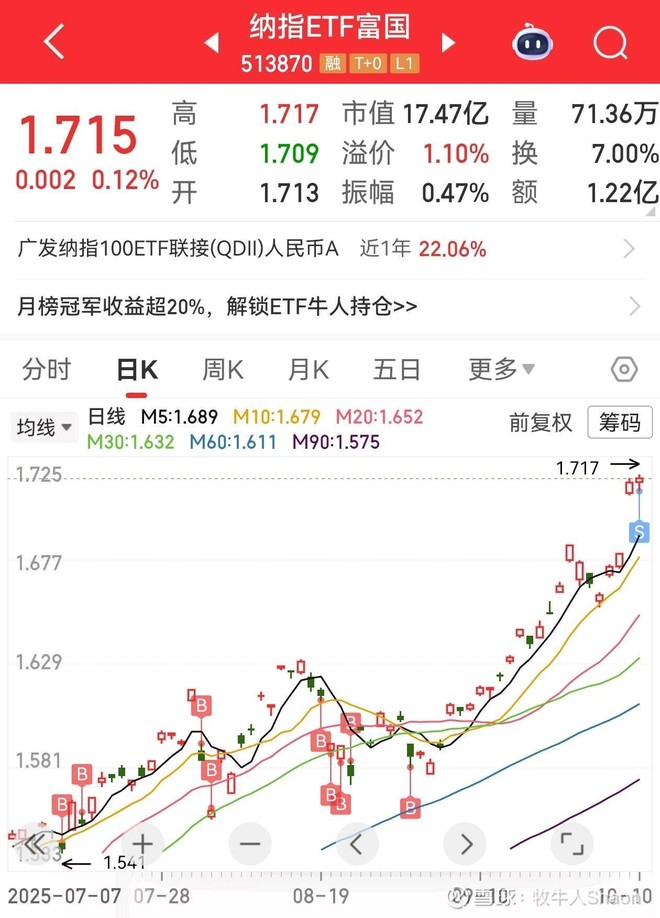Change the 前复权 adjustment setting
Screen dimensions: 660x918
click(x=541, y=423)
